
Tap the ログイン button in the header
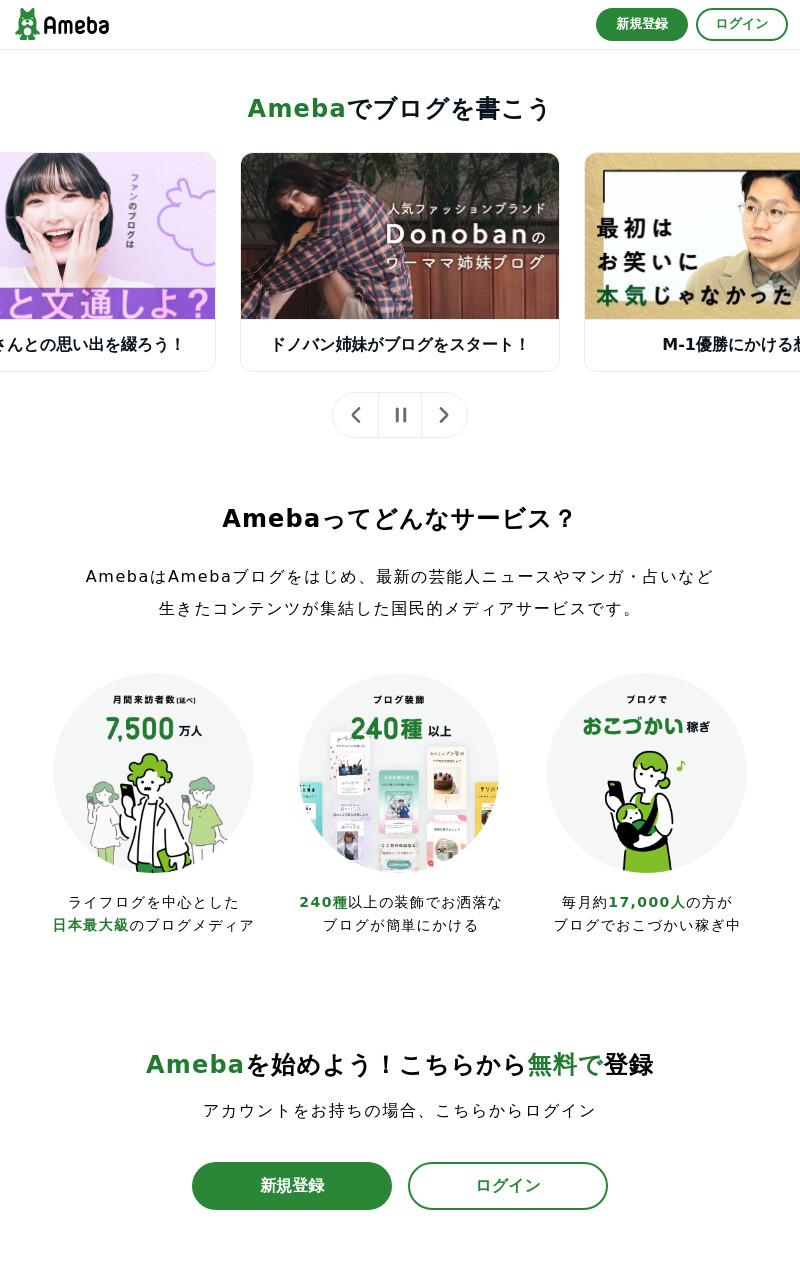pyautogui.click(x=742, y=24)
